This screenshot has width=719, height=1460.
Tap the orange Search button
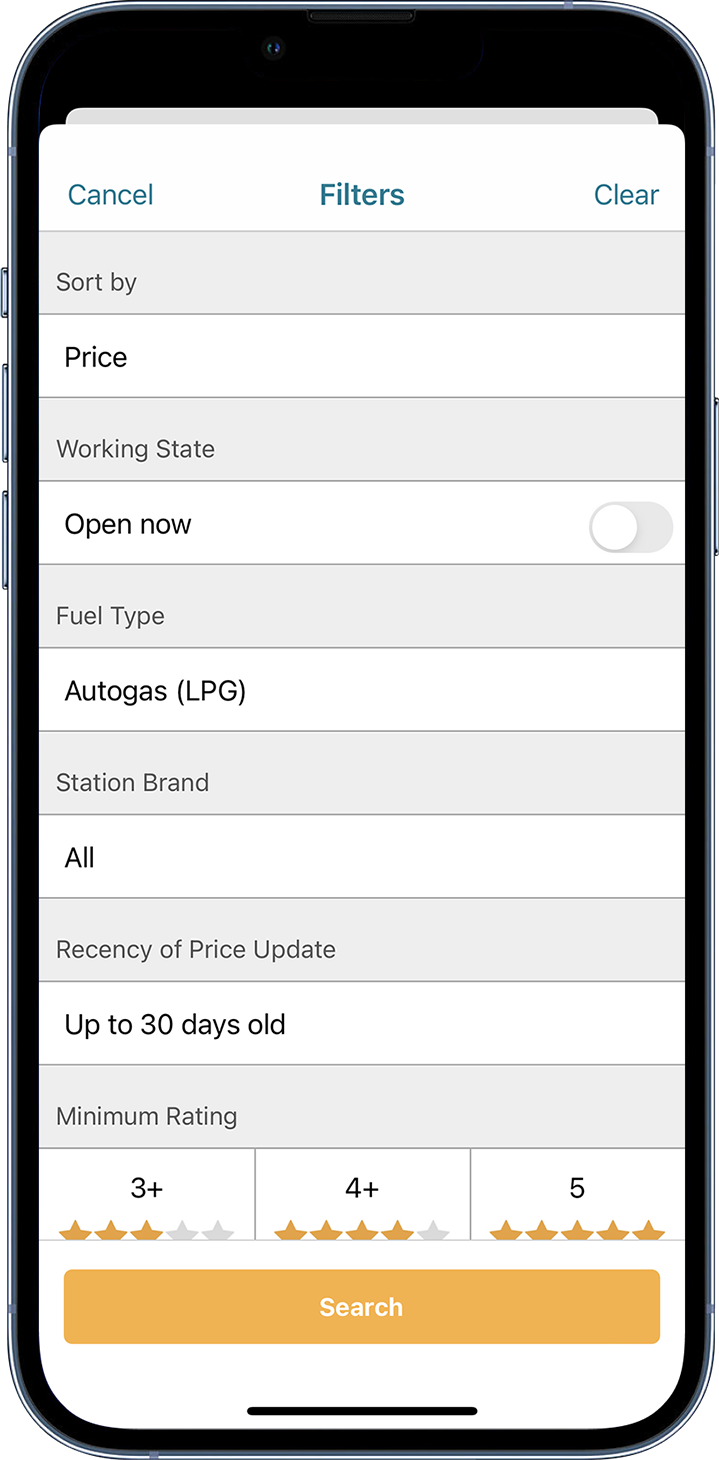[x=361, y=1306]
